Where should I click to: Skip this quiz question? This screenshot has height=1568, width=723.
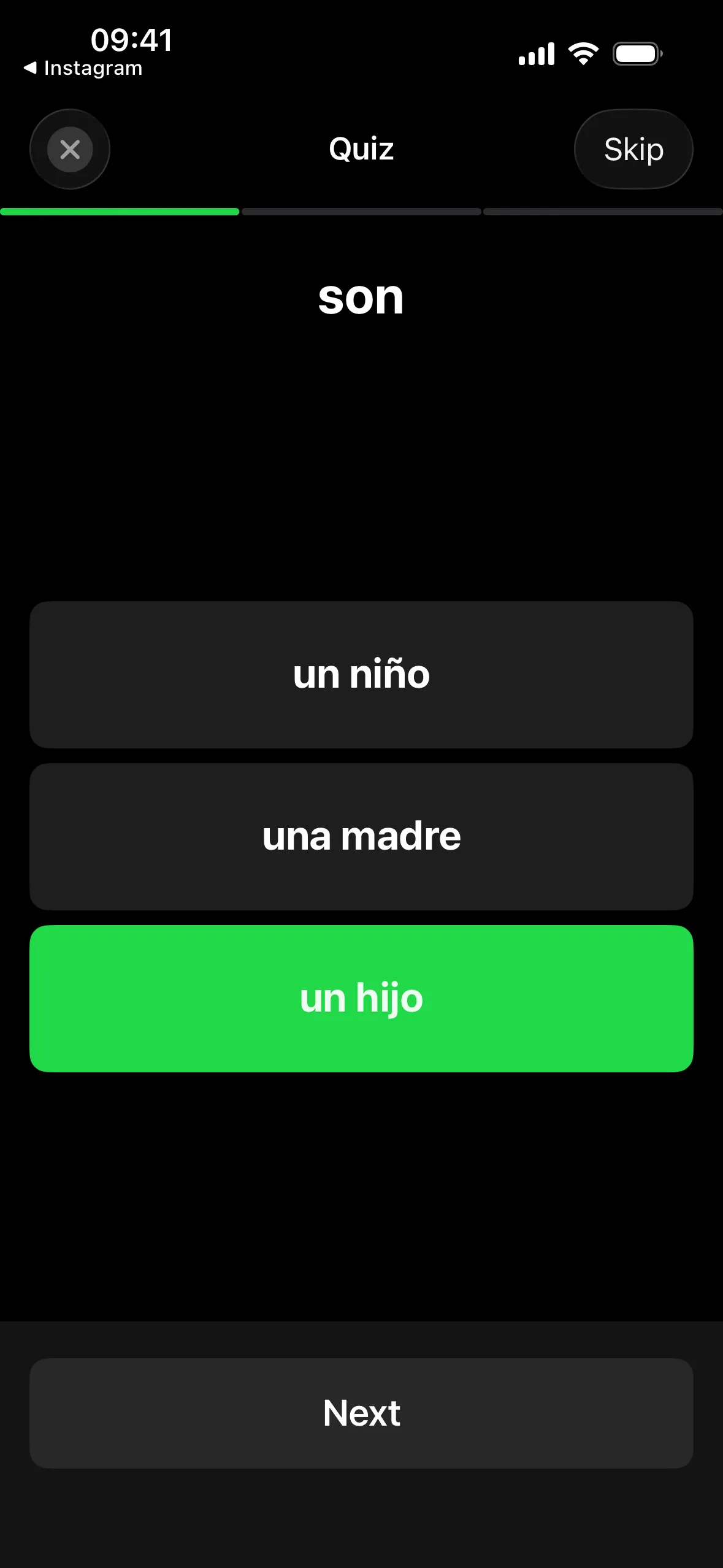tap(633, 149)
